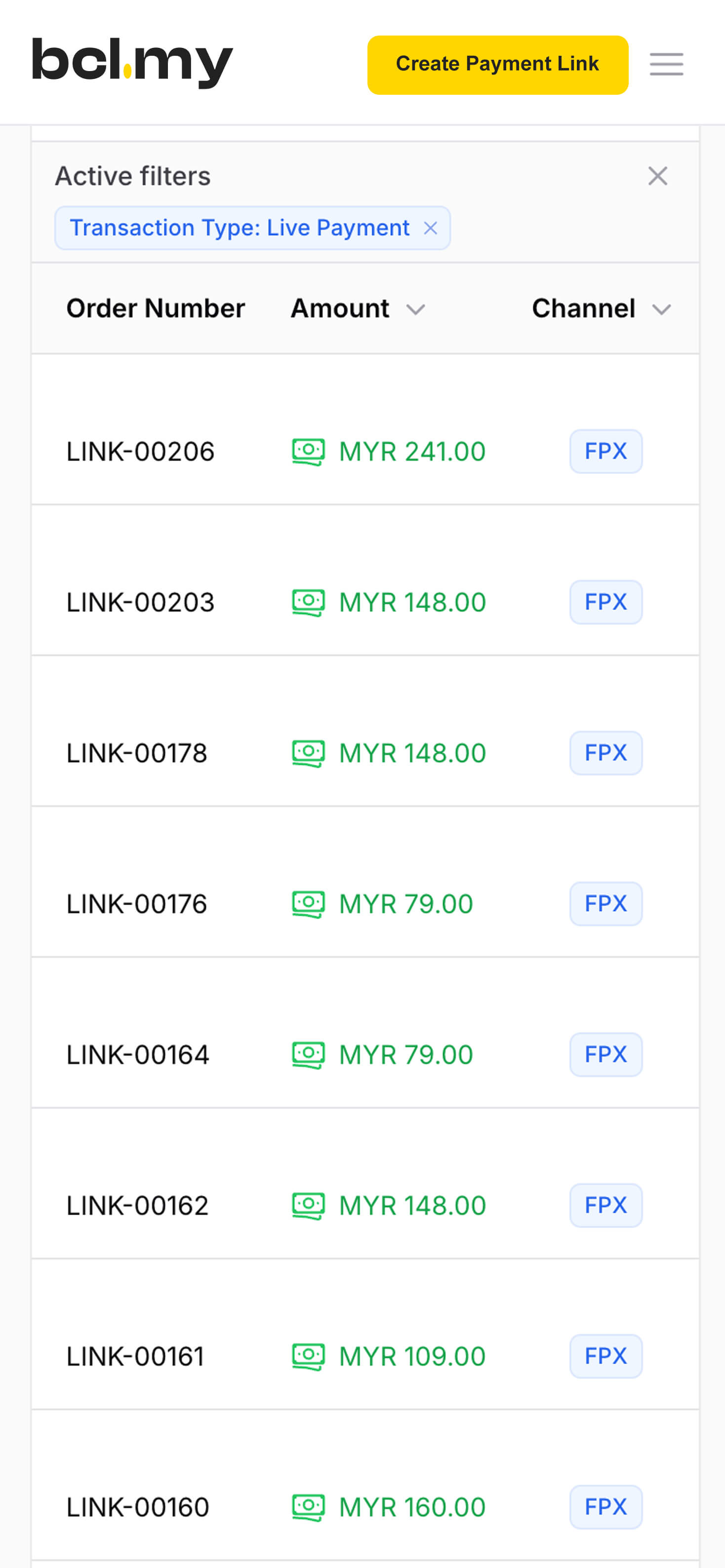Select order LINK-00160

point(138,1508)
